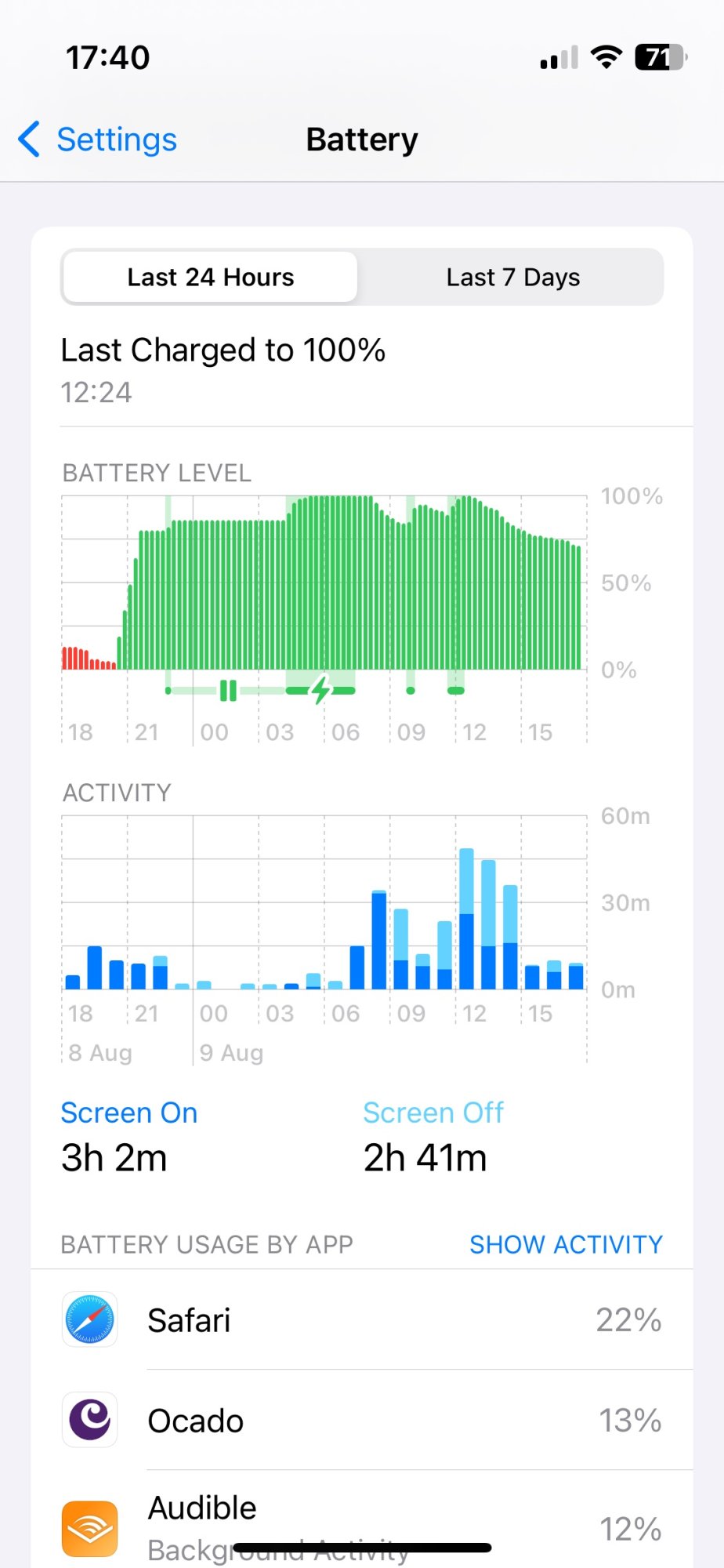Select the Ocado usage row
The width and height of the screenshot is (724, 1568).
pyautogui.click(x=362, y=1421)
